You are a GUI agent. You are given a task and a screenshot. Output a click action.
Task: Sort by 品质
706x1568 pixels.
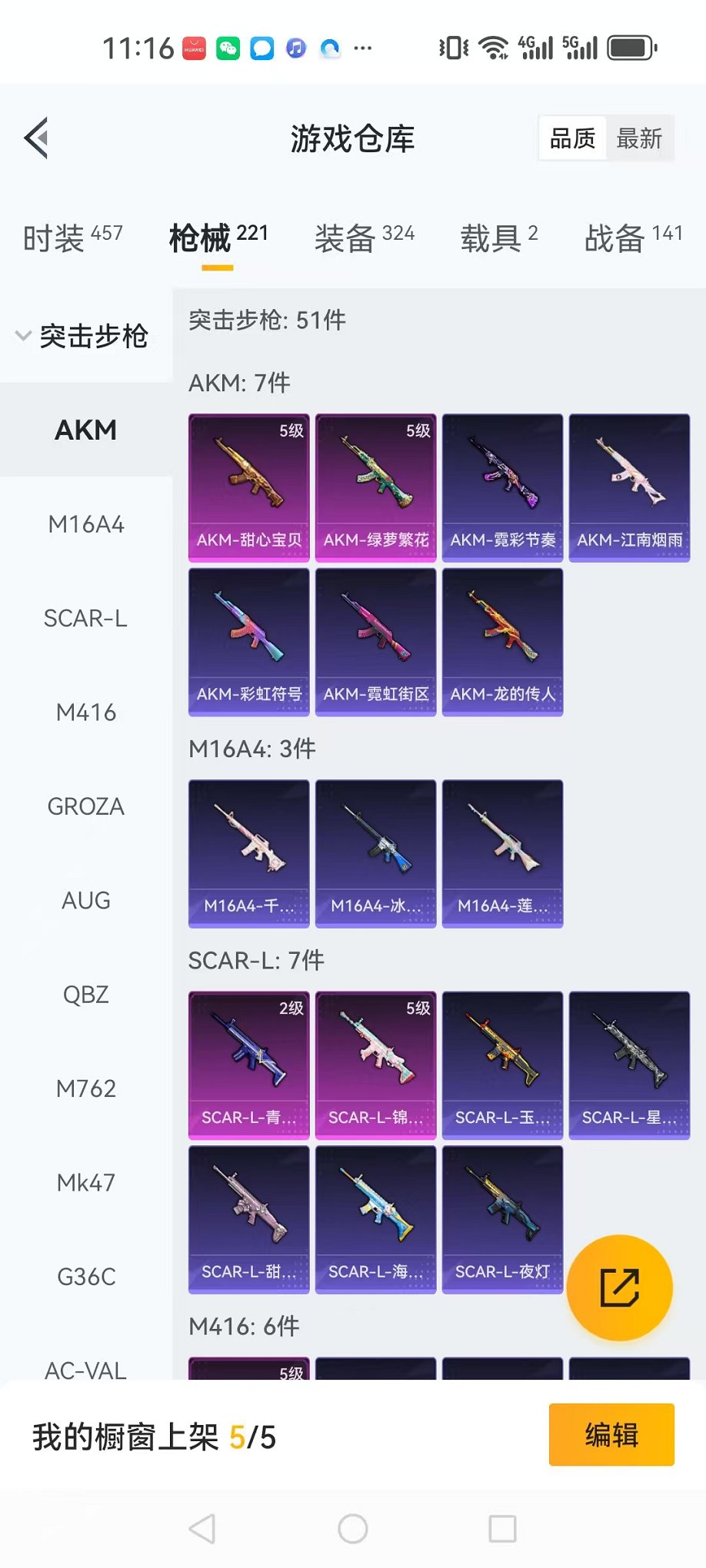(x=572, y=138)
